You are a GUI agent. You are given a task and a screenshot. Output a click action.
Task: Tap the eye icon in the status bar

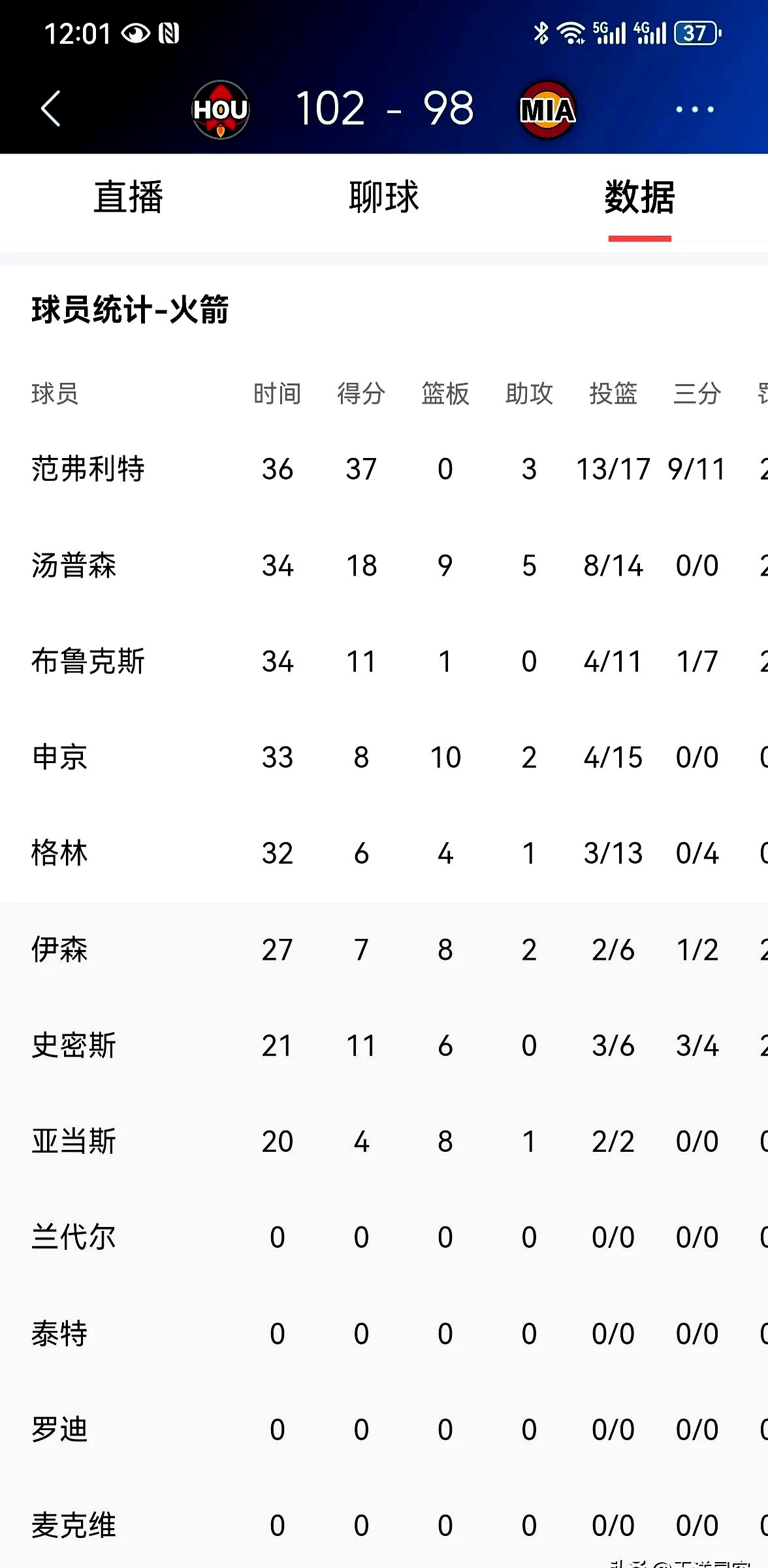(135, 33)
